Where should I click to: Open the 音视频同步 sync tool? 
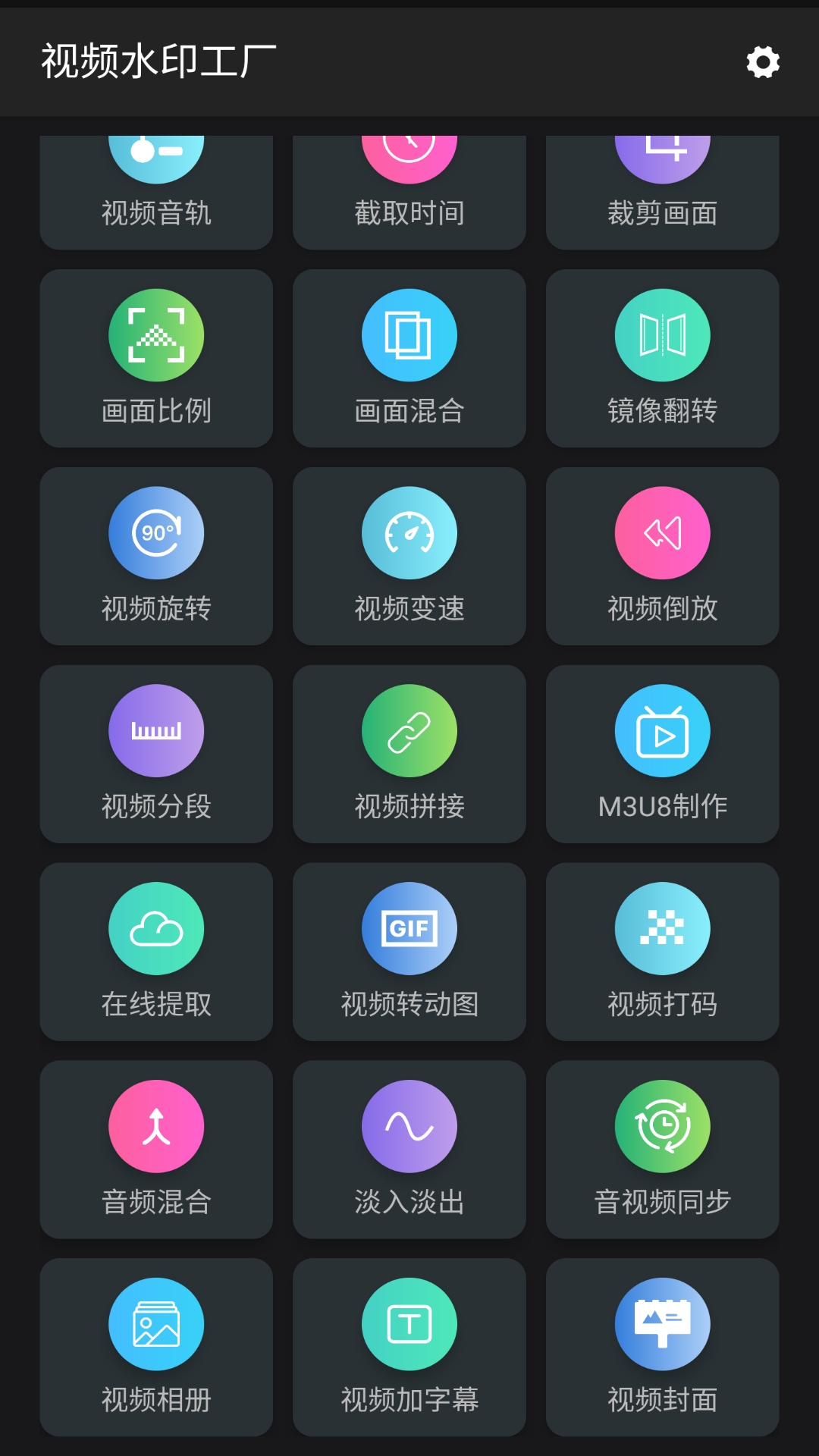[662, 1150]
